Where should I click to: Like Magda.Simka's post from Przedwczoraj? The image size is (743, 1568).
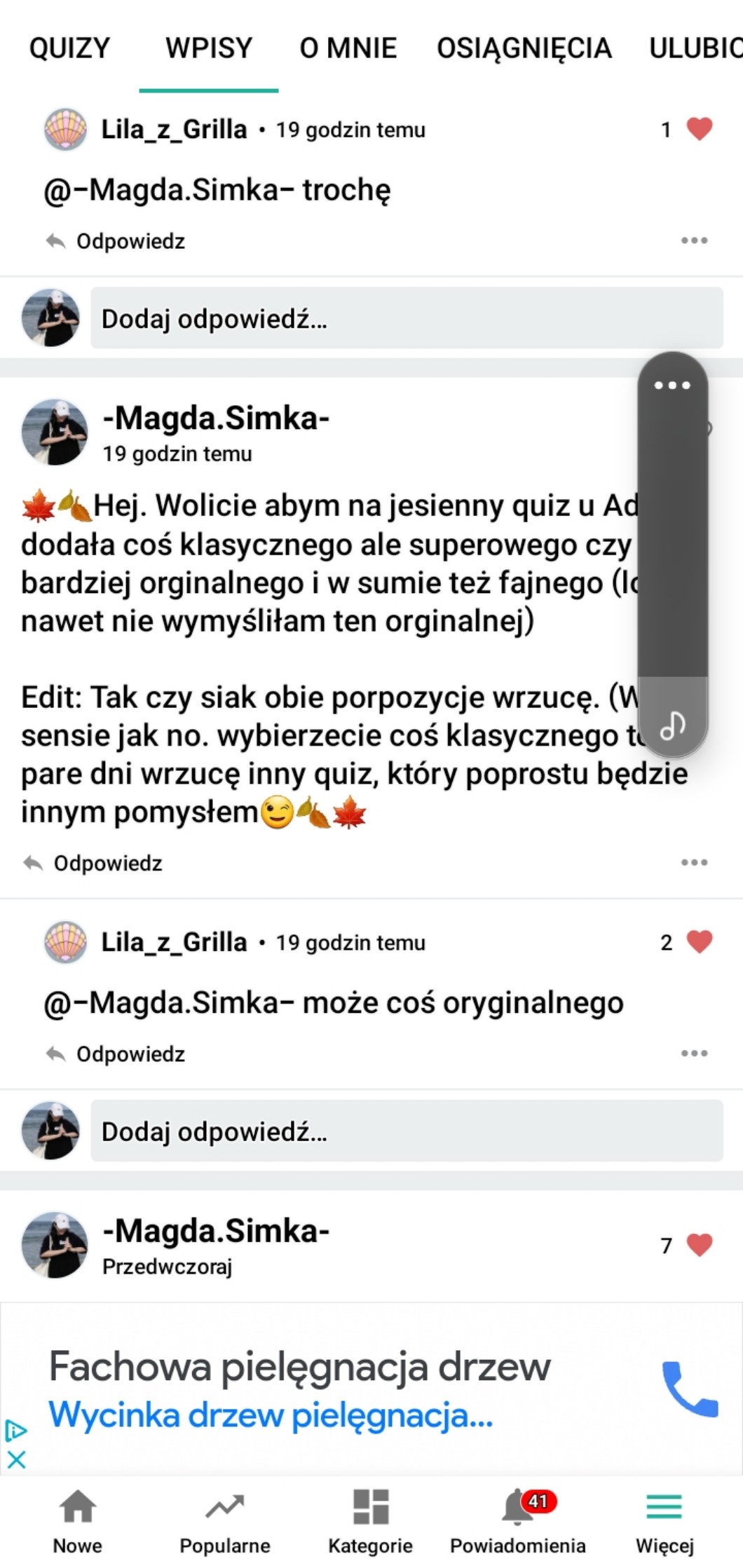click(699, 1245)
